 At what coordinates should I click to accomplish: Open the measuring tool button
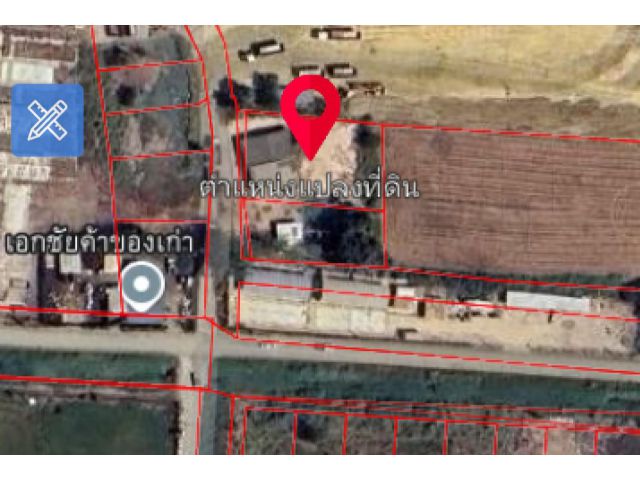pos(47,120)
